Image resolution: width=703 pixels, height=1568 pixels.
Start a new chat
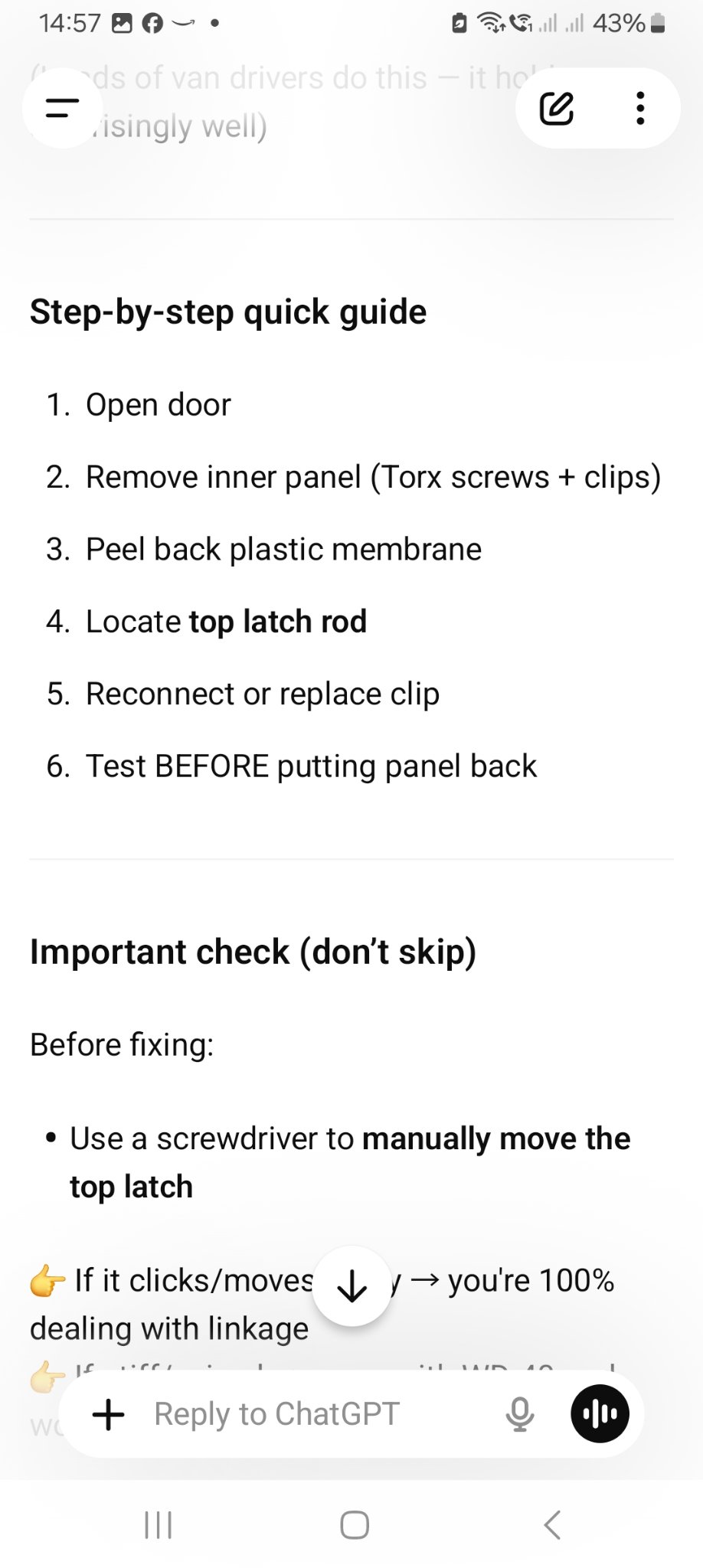(557, 108)
